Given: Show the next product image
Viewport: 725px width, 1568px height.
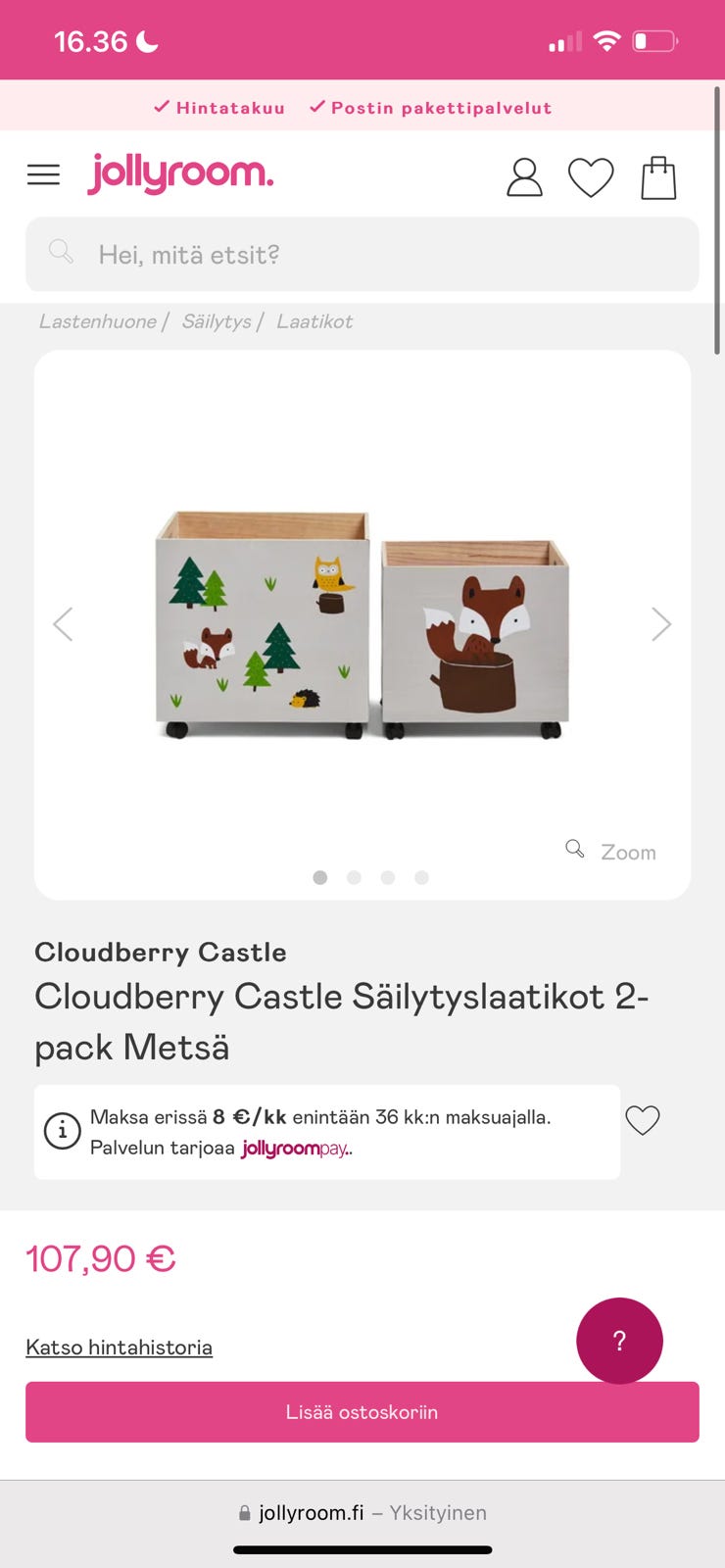Looking at the screenshot, I should point(661,624).
